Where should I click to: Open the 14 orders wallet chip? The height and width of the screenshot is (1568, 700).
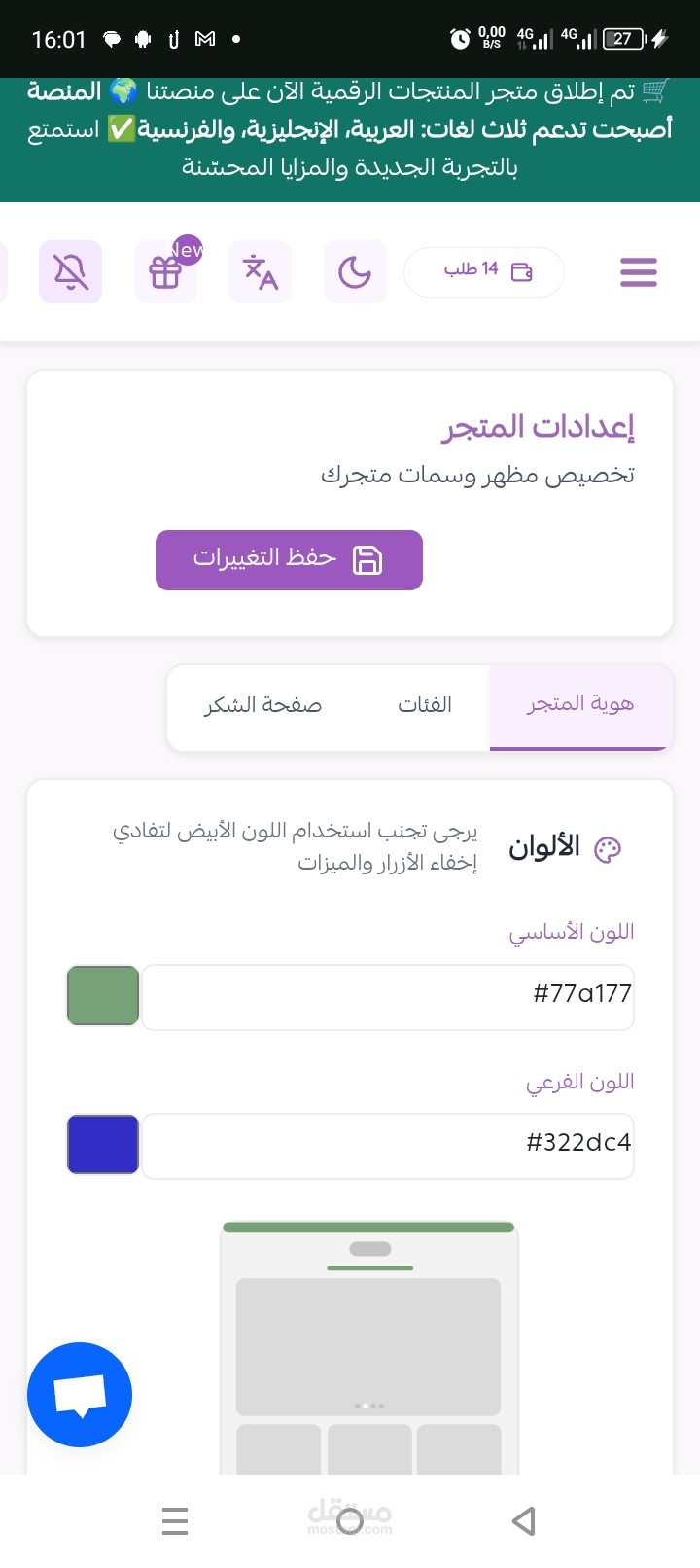pyautogui.click(x=484, y=271)
